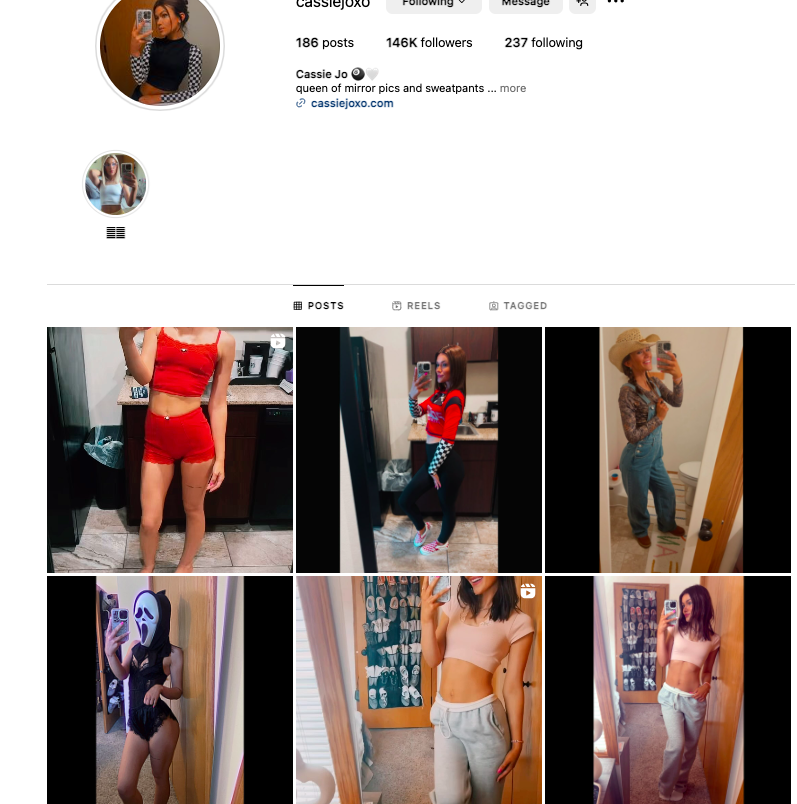Screen dimensions: 797x804
Task: Switch to the Reels tab
Action: [416, 306]
